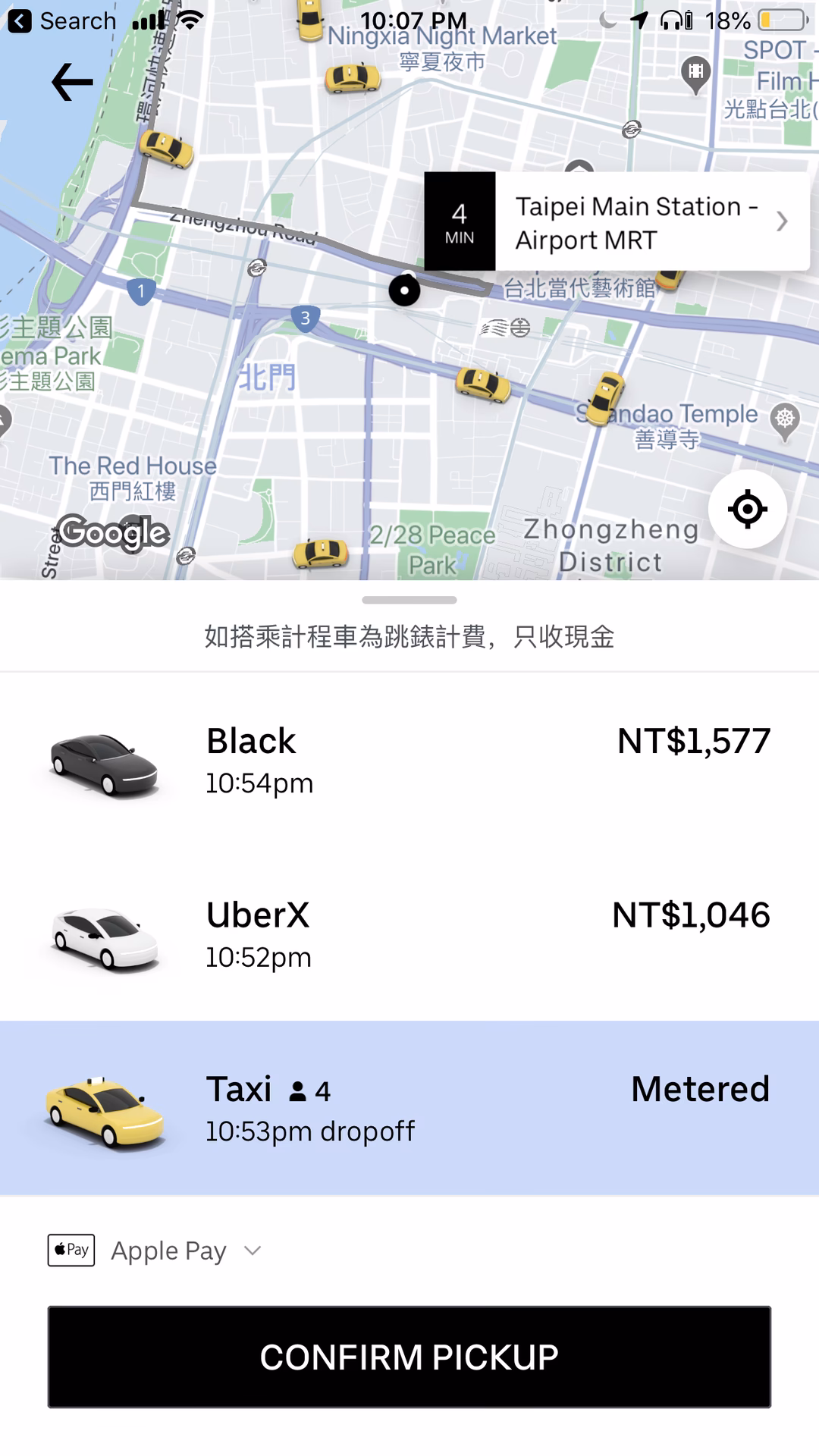
Task: Click the passenger capacity icon beside Taxi
Action: [x=299, y=1090]
